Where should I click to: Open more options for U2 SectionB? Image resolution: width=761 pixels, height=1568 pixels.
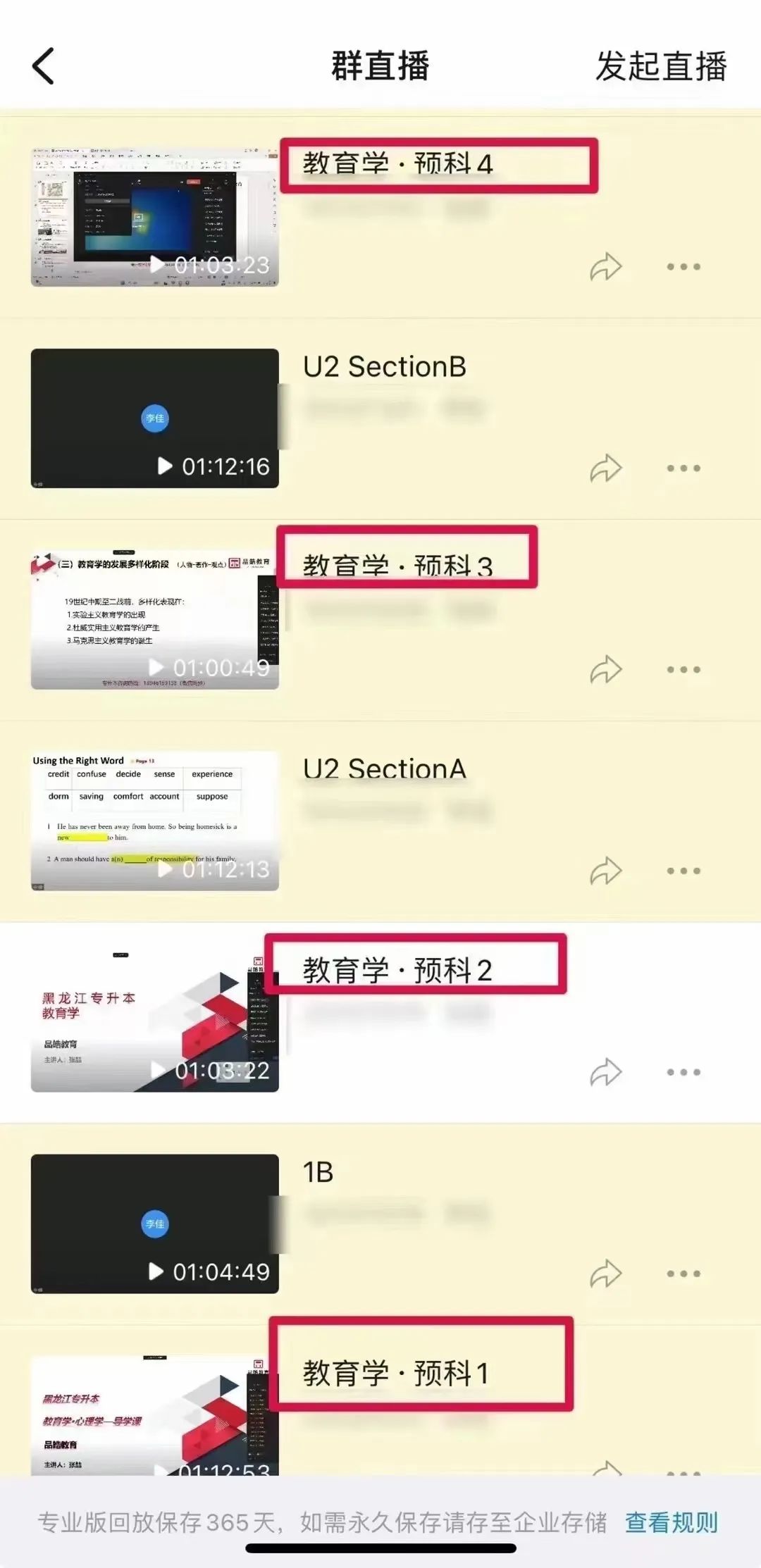point(683,468)
